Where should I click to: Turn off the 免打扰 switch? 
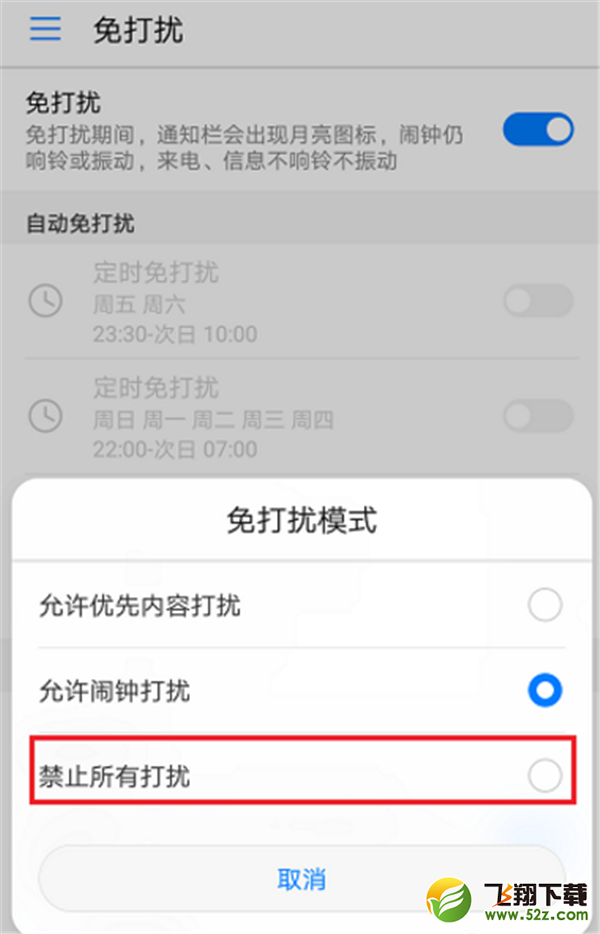point(538,130)
